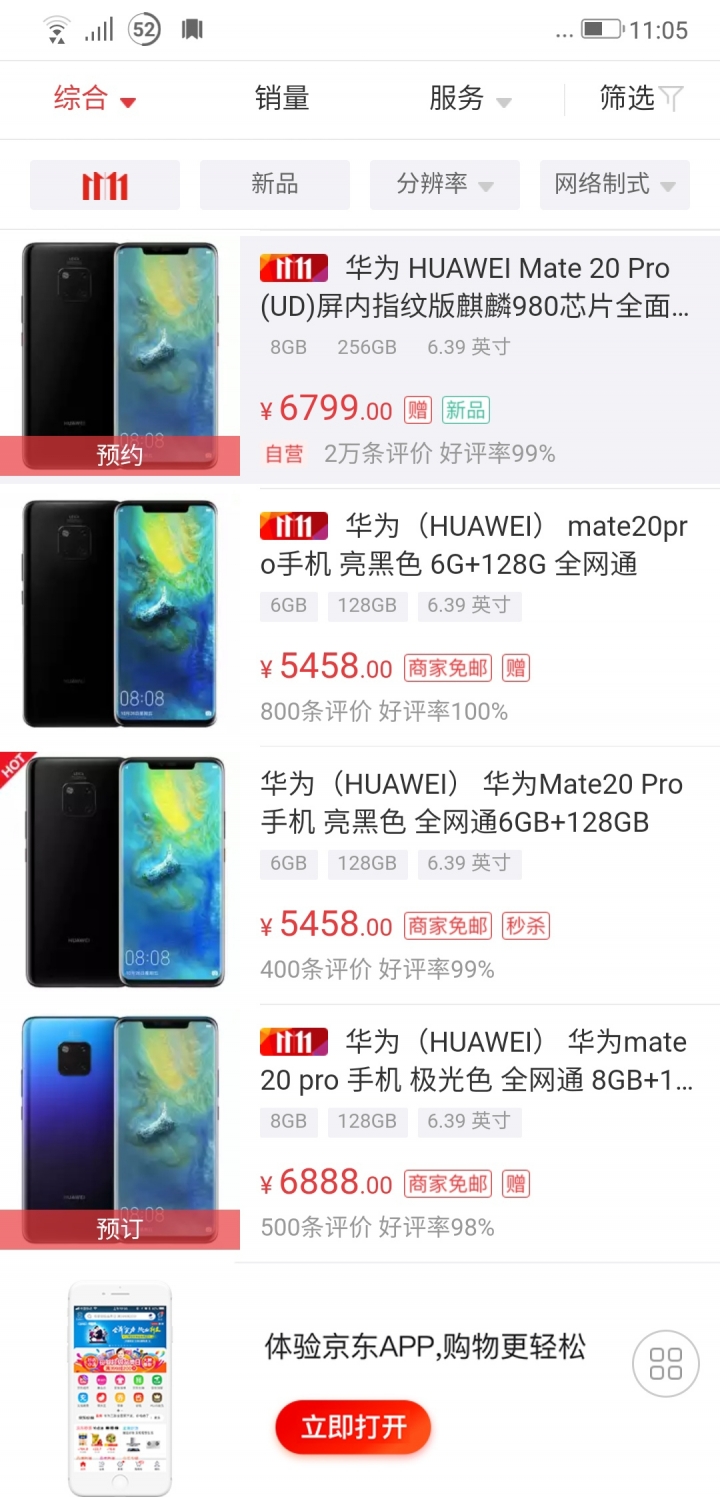Open the 筛选 filter panel
This screenshot has width=720, height=1497.
coord(640,99)
